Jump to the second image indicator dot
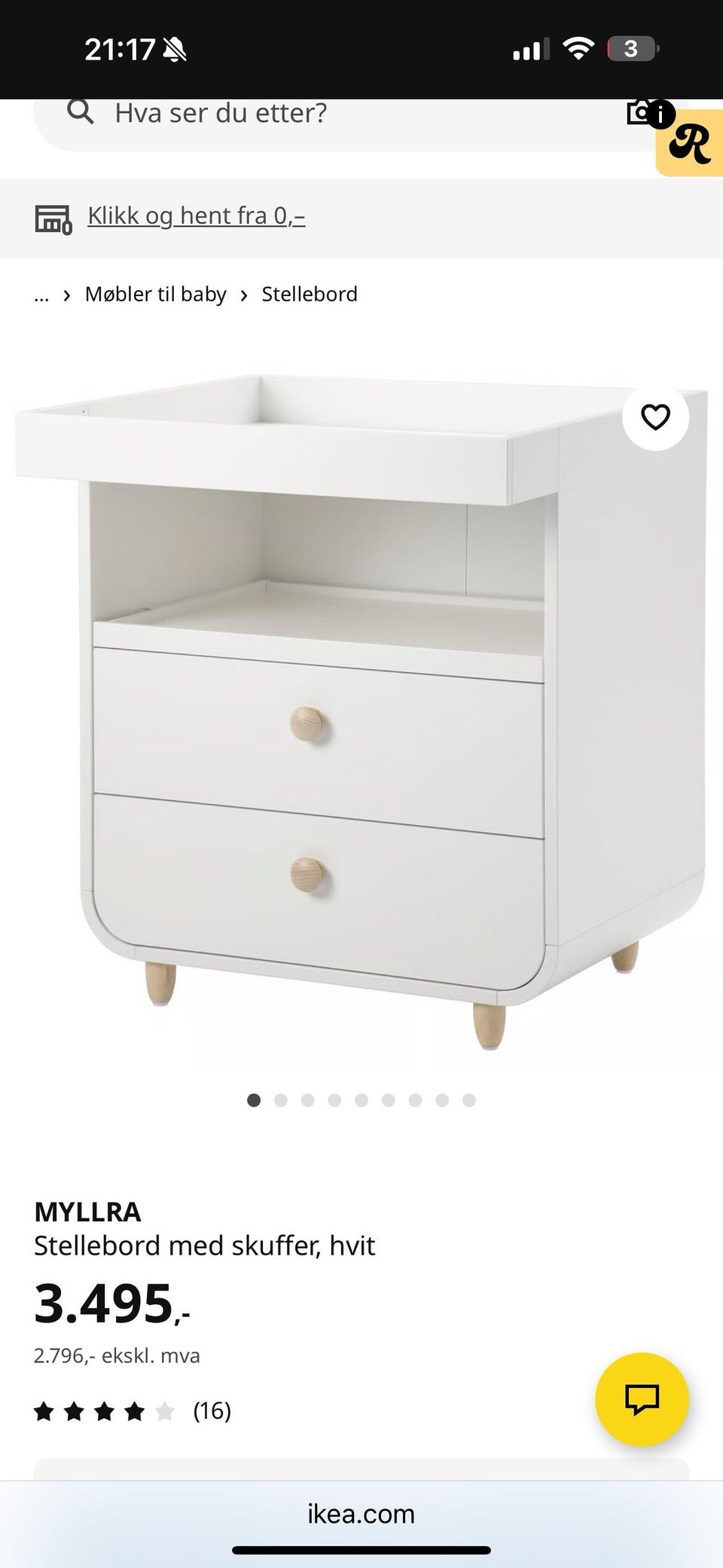The image size is (723, 1568). click(x=281, y=1100)
